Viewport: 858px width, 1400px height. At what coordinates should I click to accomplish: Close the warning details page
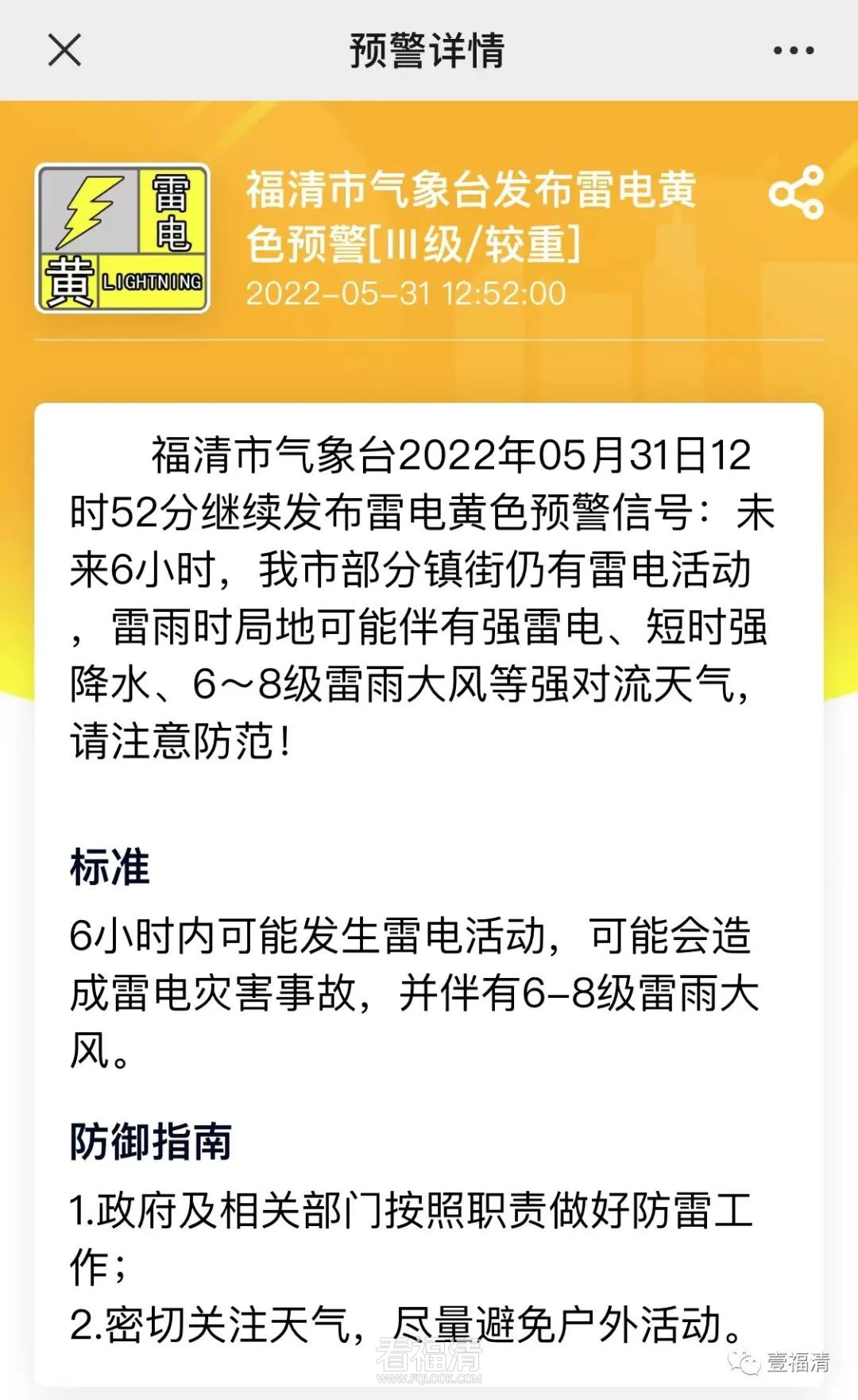[x=64, y=50]
